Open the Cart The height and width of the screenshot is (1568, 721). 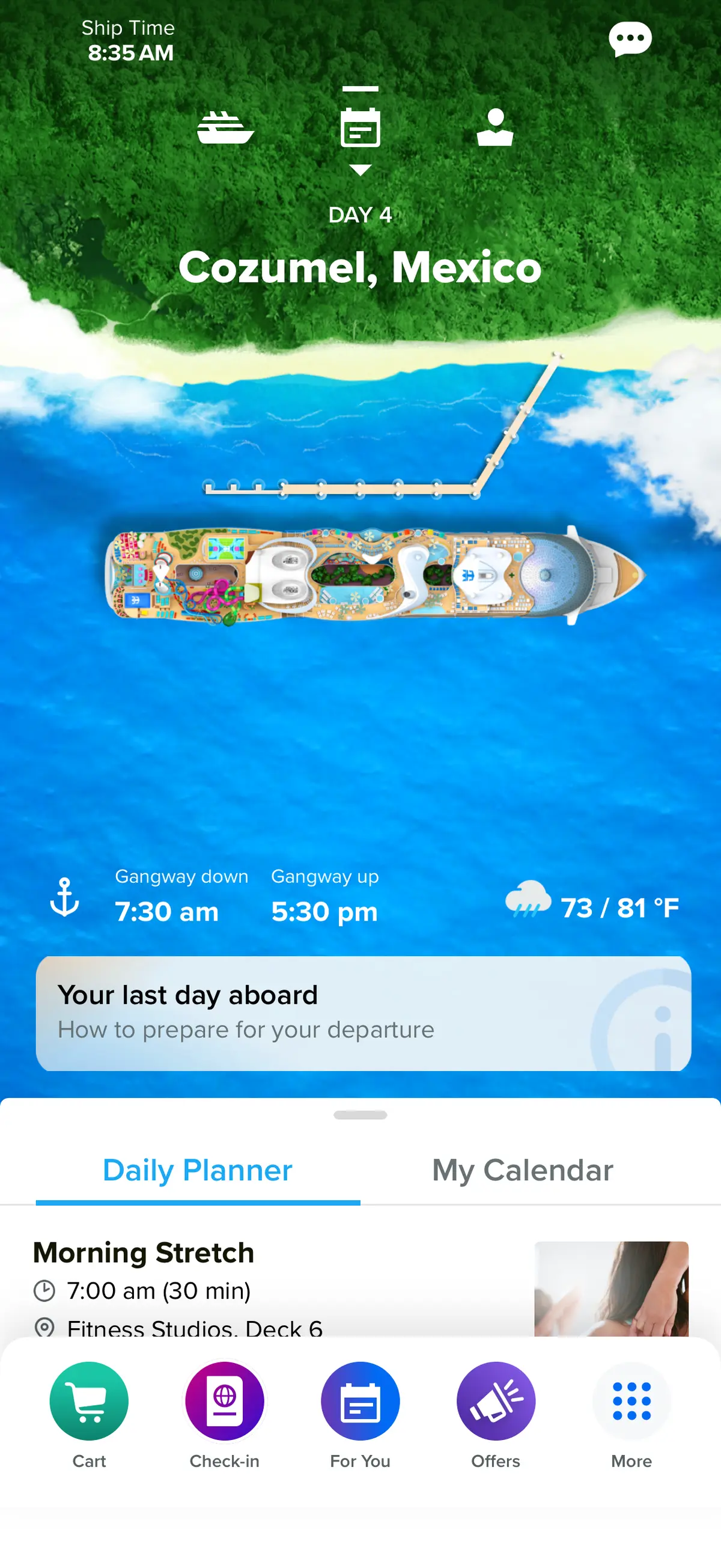click(x=88, y=1400)
